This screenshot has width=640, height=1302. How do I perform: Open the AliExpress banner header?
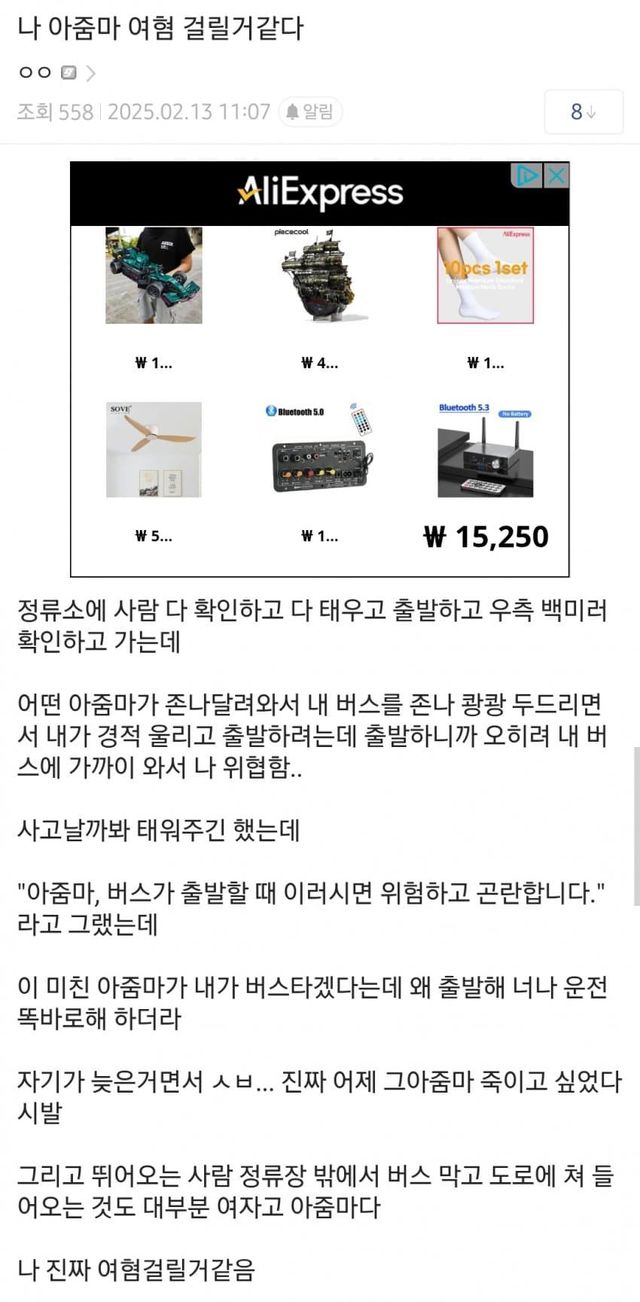point(319,192)
